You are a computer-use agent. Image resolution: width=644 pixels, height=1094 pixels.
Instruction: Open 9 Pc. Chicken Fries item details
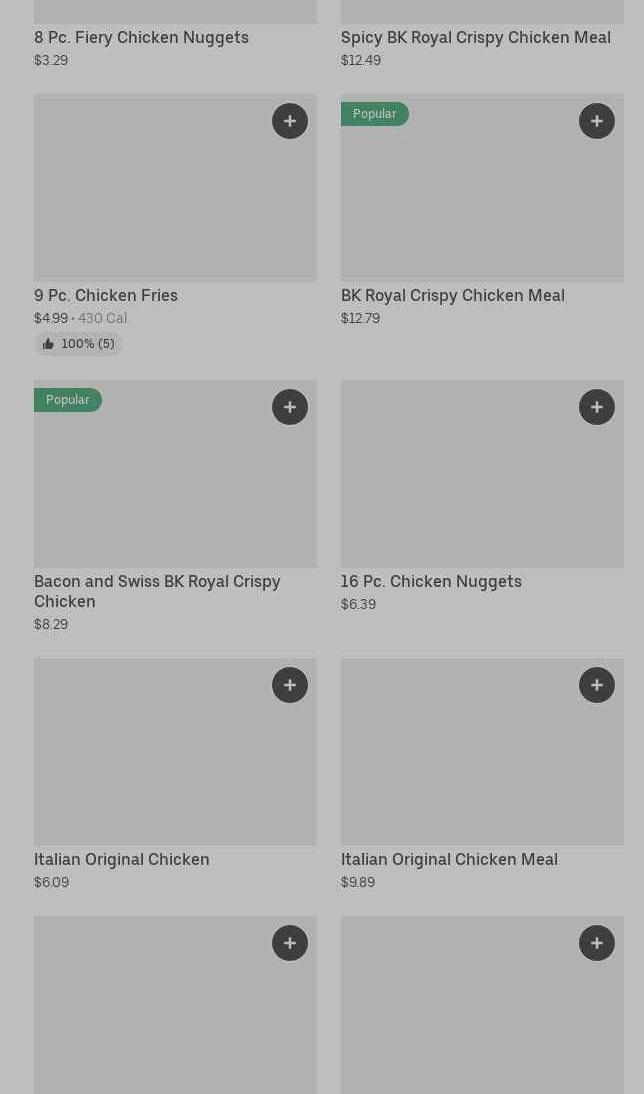(x=106, y=295)
